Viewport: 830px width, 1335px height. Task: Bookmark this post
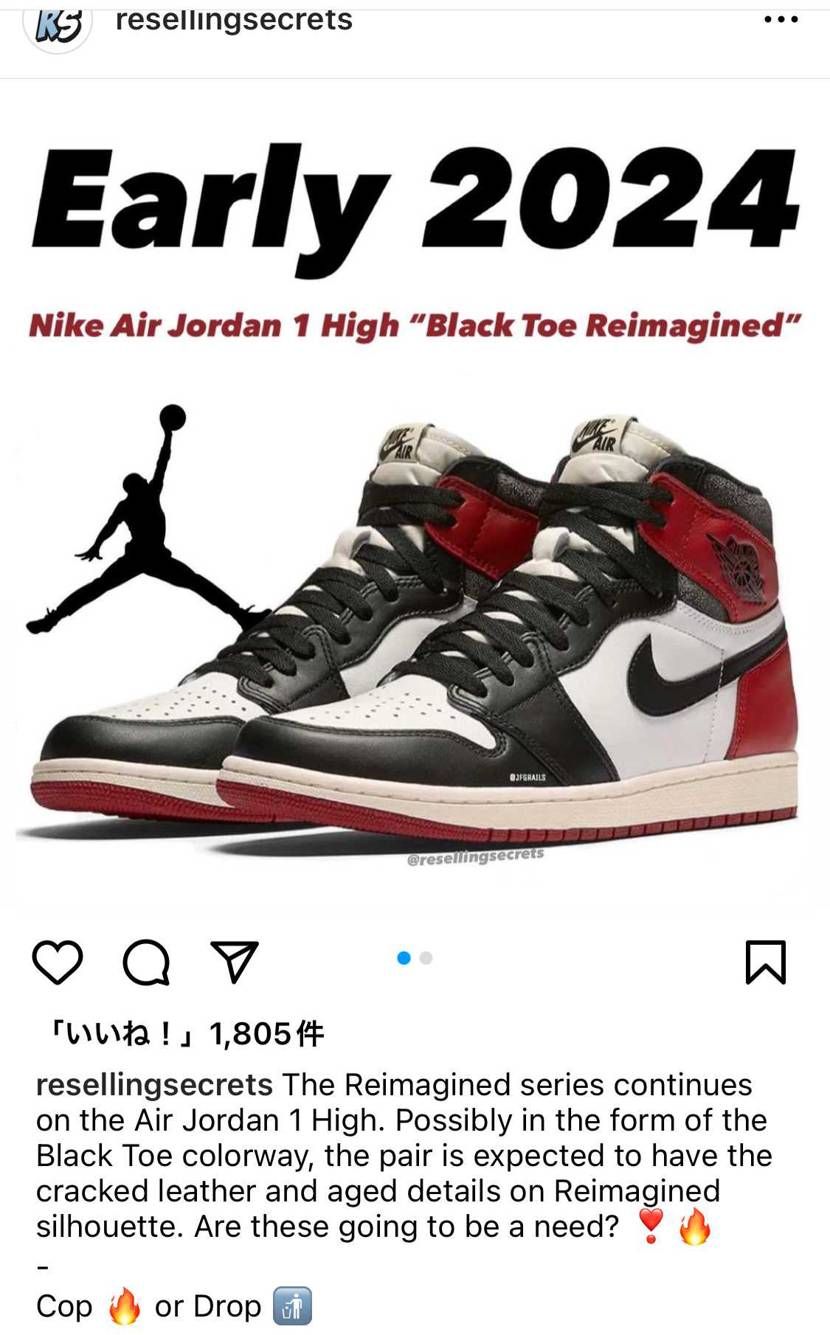pyautogui.click(x=766, y=962)
